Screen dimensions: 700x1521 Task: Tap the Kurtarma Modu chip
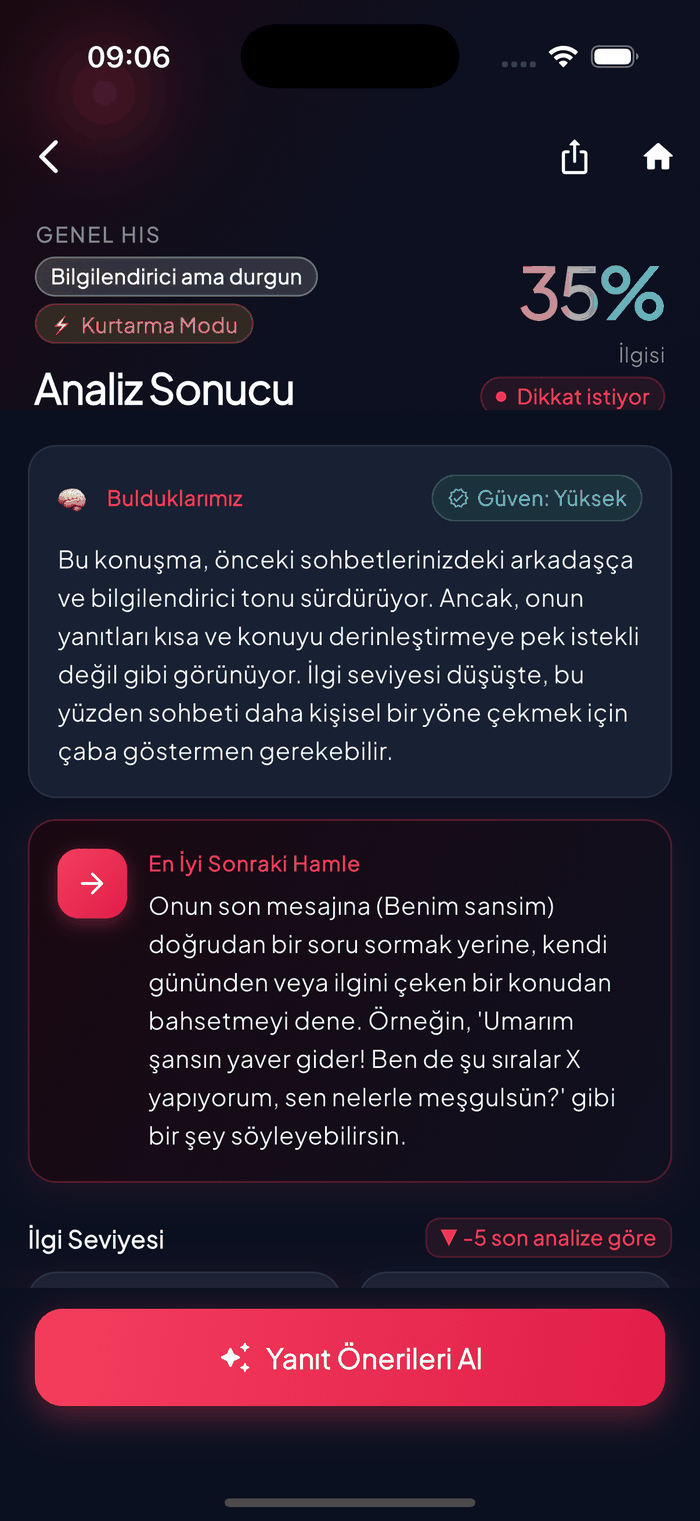(144, 325)
